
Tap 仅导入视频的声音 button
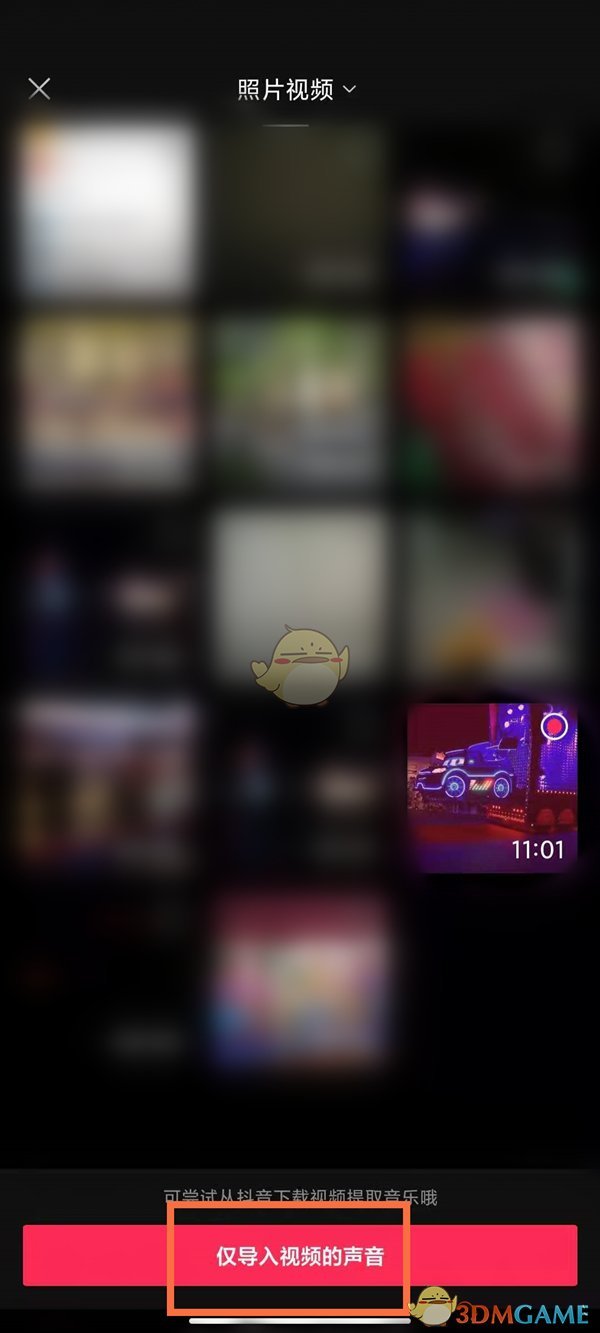[x=300, y=1256]
